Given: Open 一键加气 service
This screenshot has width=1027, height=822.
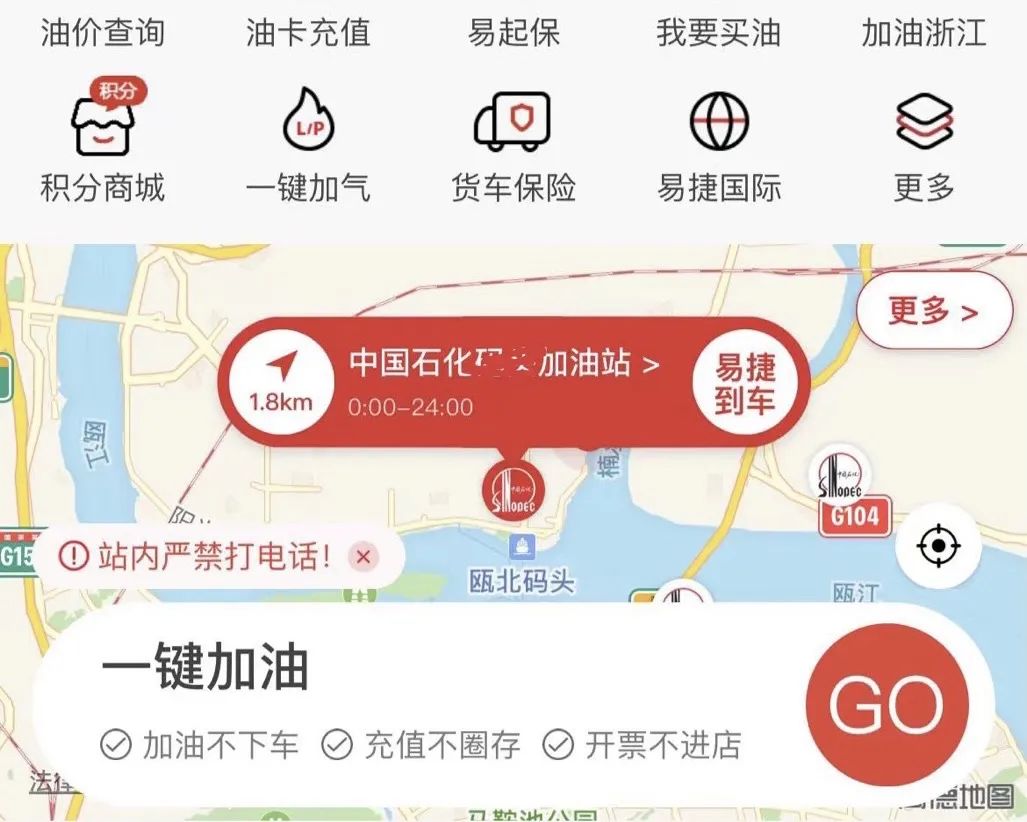Looking at the screenshot, I should click(x=307, y=142).
